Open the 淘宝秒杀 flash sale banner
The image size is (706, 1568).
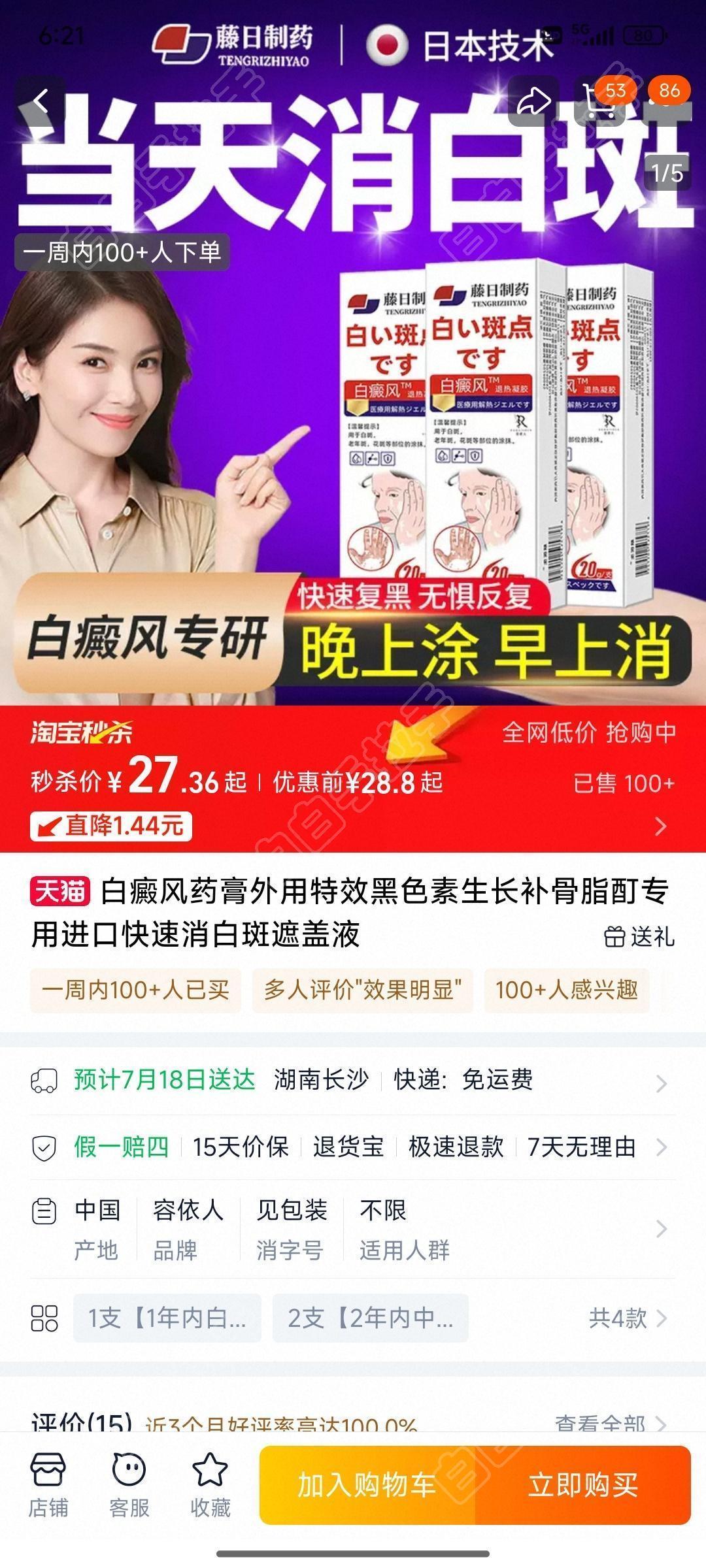point(353,779)
